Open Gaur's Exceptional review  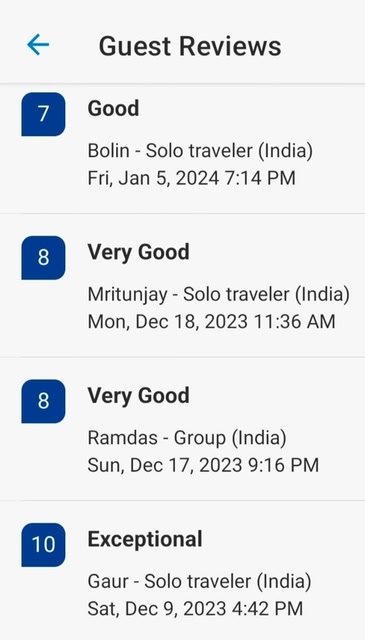182,570
